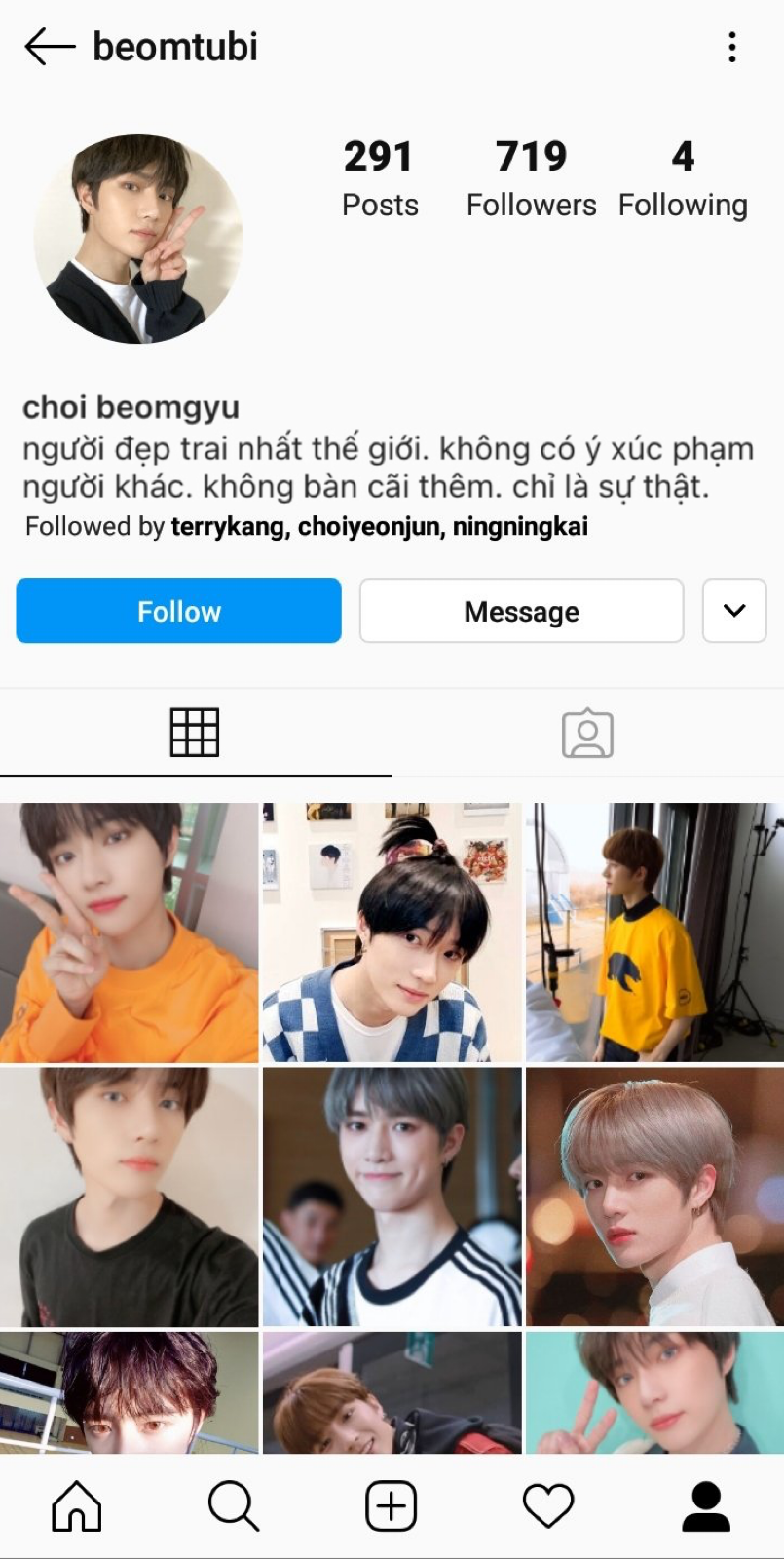This screenshot has width=784, height=1559.
Task: Create a new post with plus icon
Action: click(x=392, y=1506)
